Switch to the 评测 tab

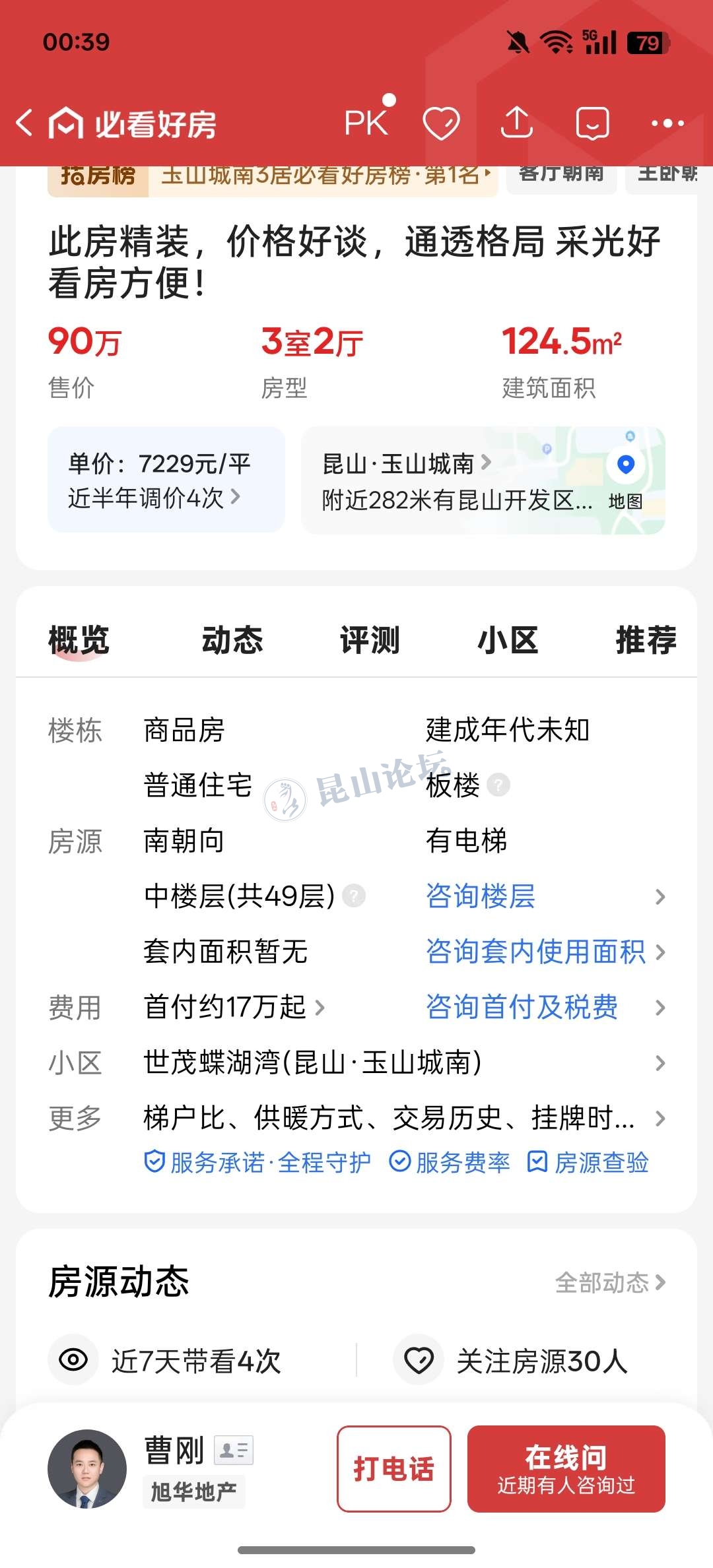click(x=370, y=640)
